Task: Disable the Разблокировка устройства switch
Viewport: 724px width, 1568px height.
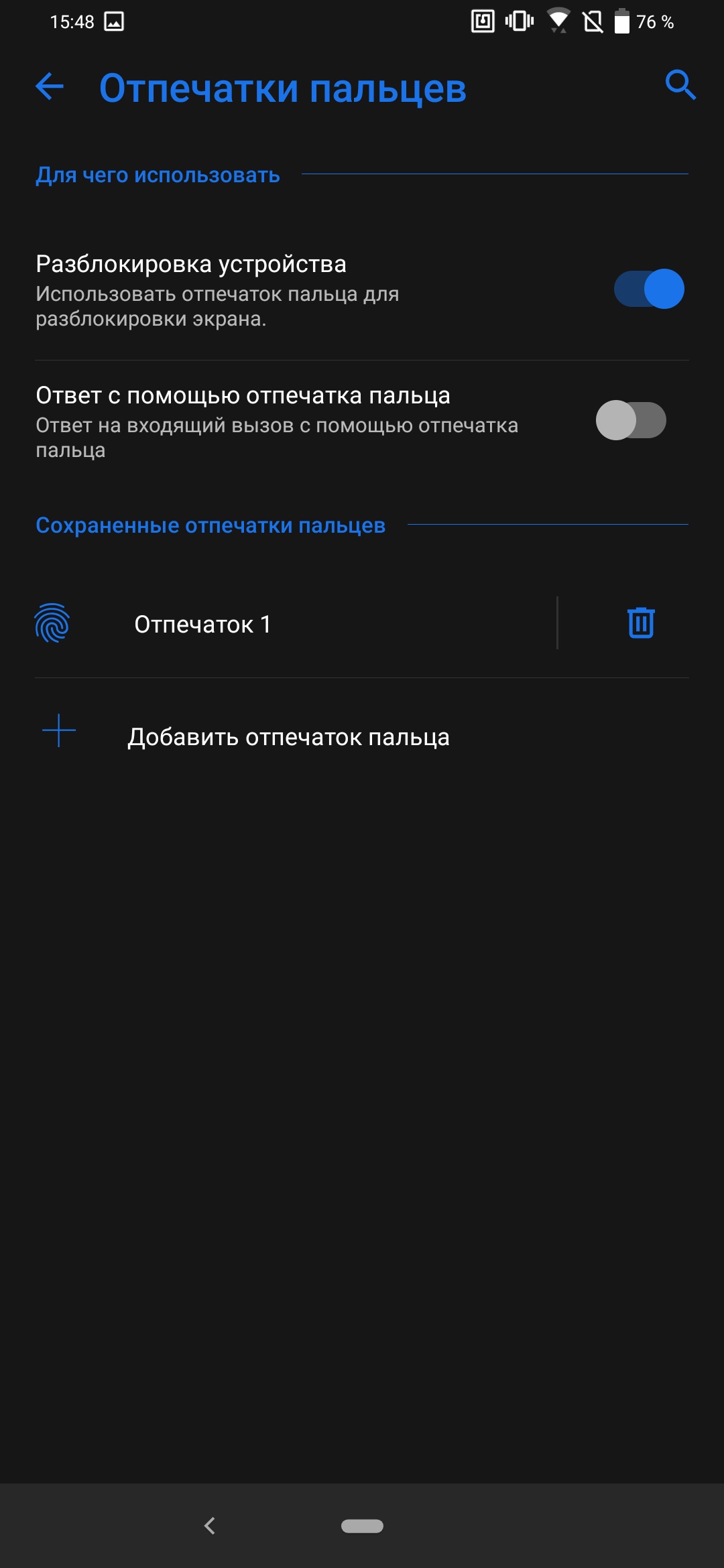Action: coord(648,289)
